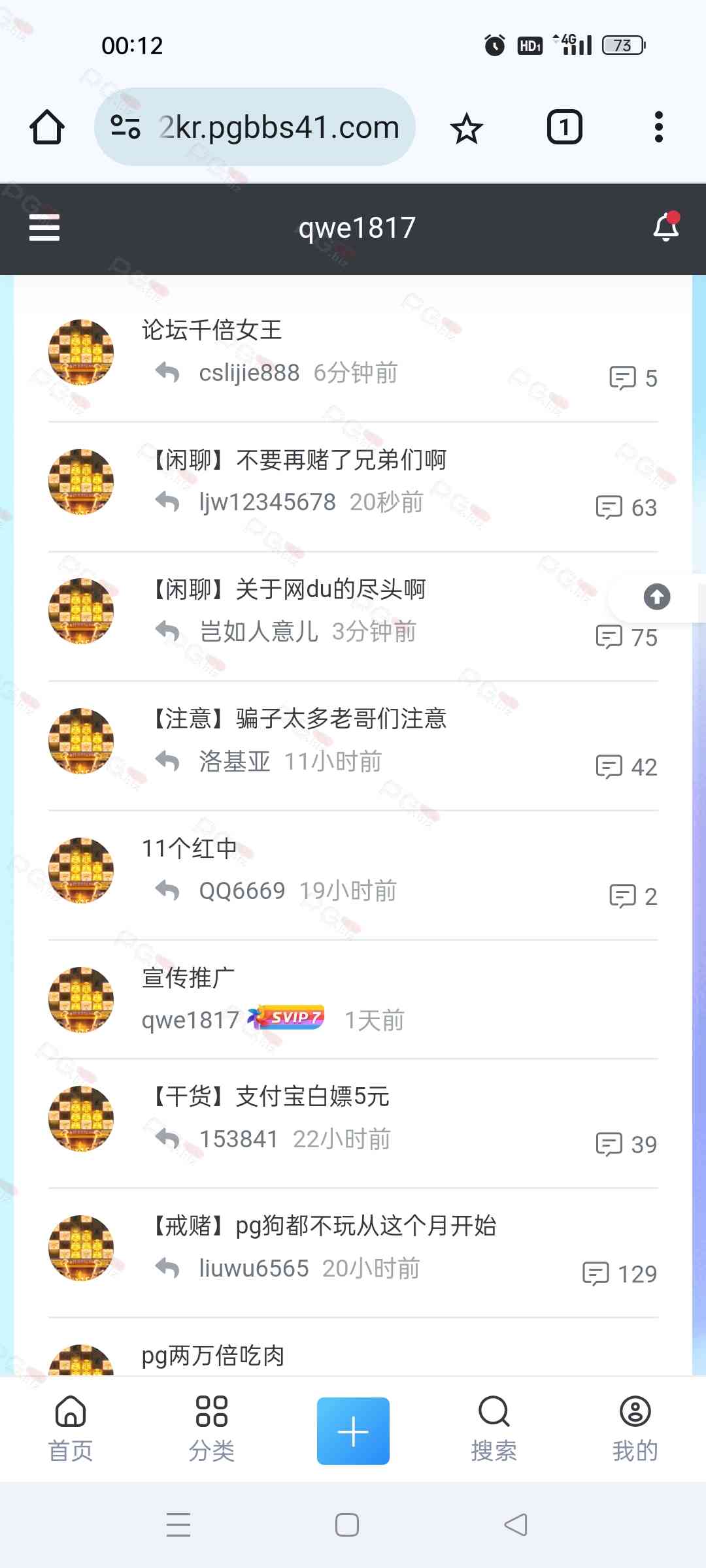The height and width of the screenshot is (1568, 706).
Task: Switch to the 搜索 tab
Action: click(494, 1429)
